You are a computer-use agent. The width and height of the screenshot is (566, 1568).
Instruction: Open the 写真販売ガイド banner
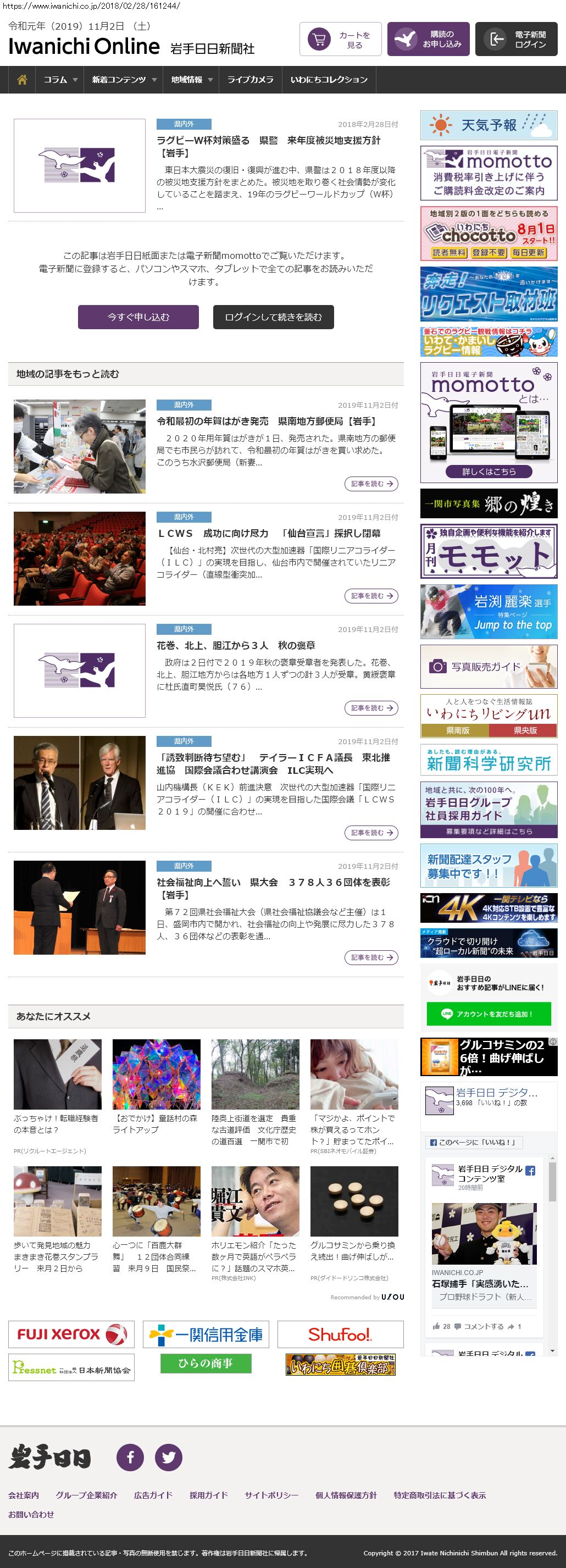pyautogui.click(x=489, y=667)
